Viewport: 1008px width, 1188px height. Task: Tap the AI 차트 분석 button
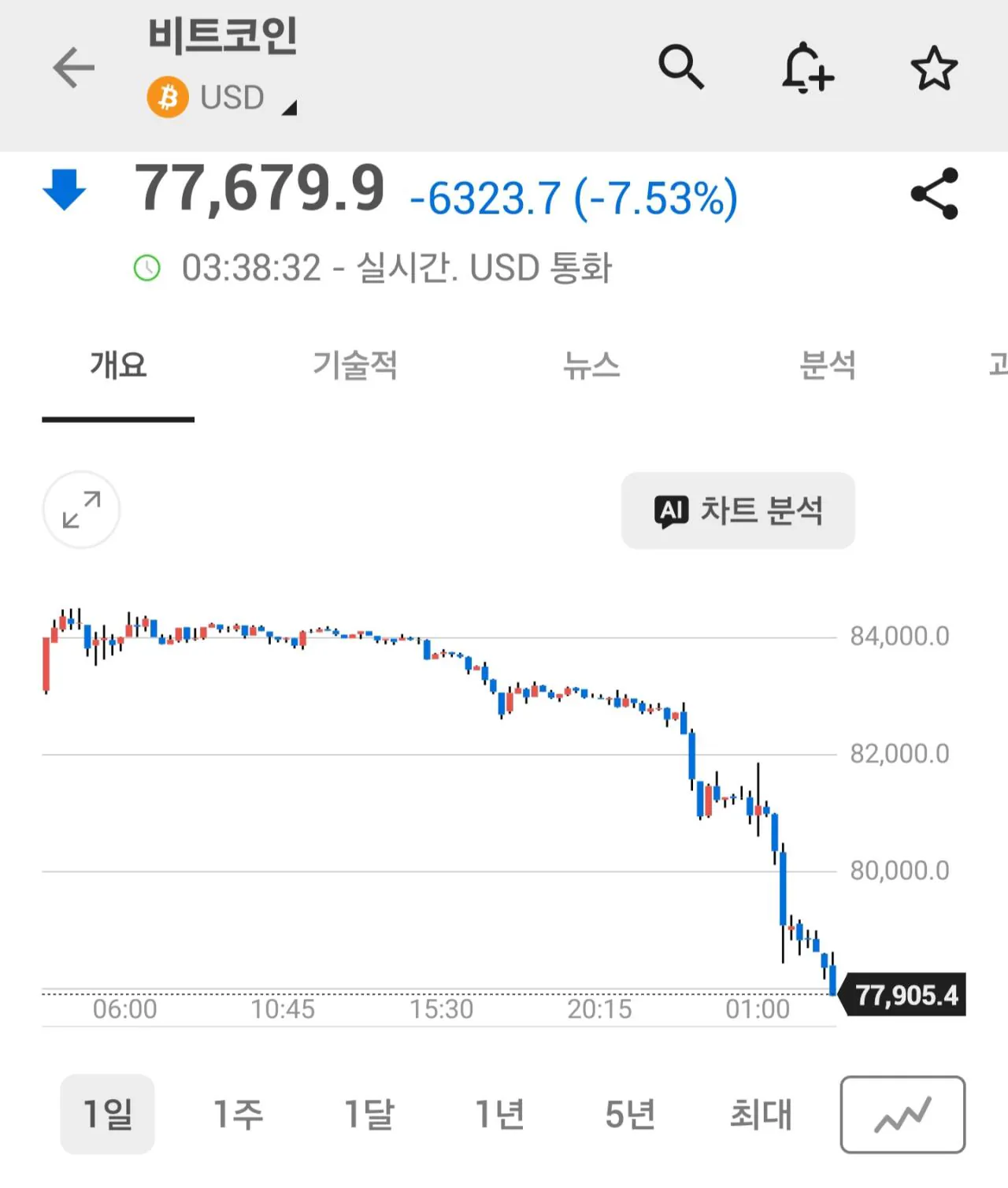(738, 510)
